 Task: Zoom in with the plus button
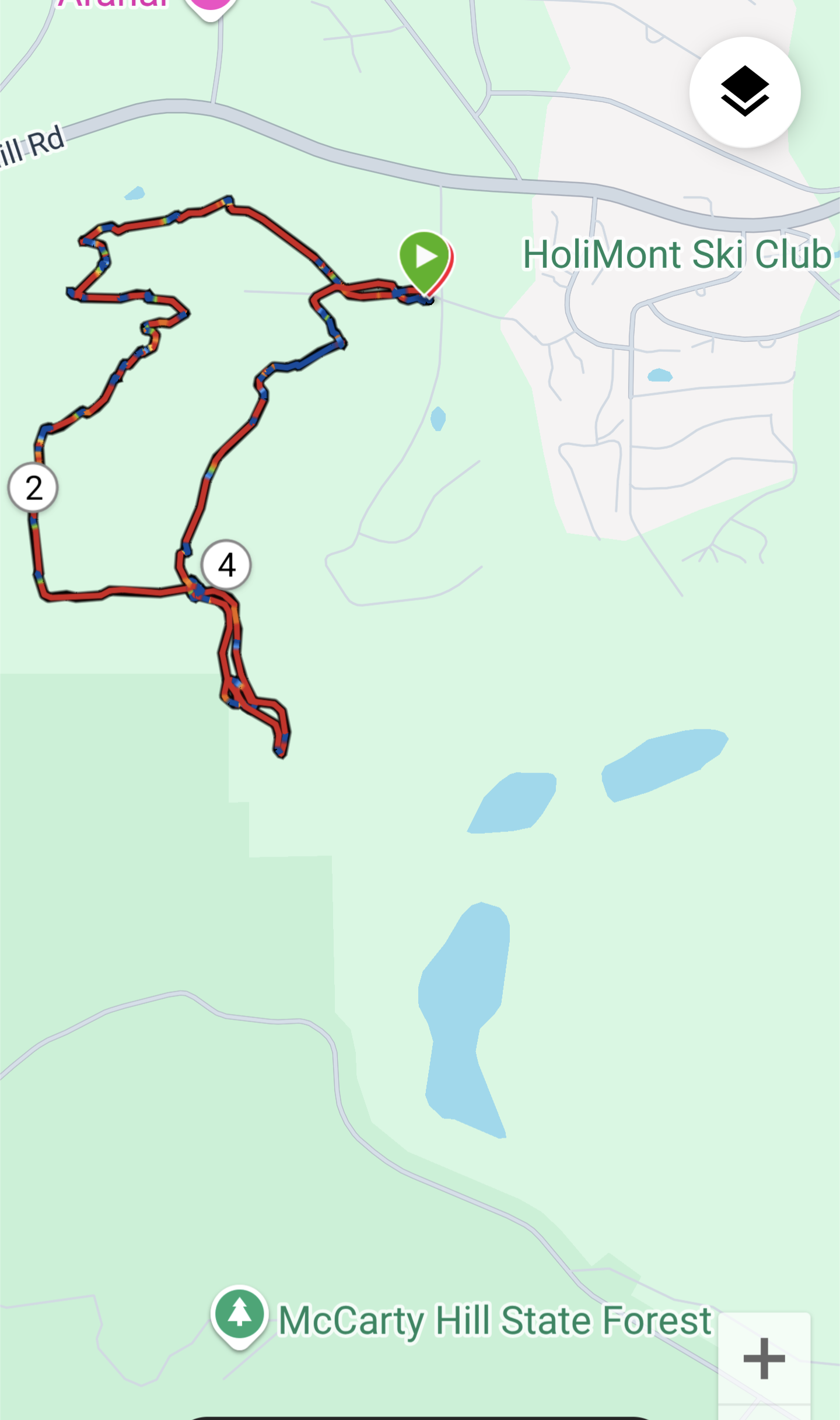pyautogui.click(x=764, y=1358)
